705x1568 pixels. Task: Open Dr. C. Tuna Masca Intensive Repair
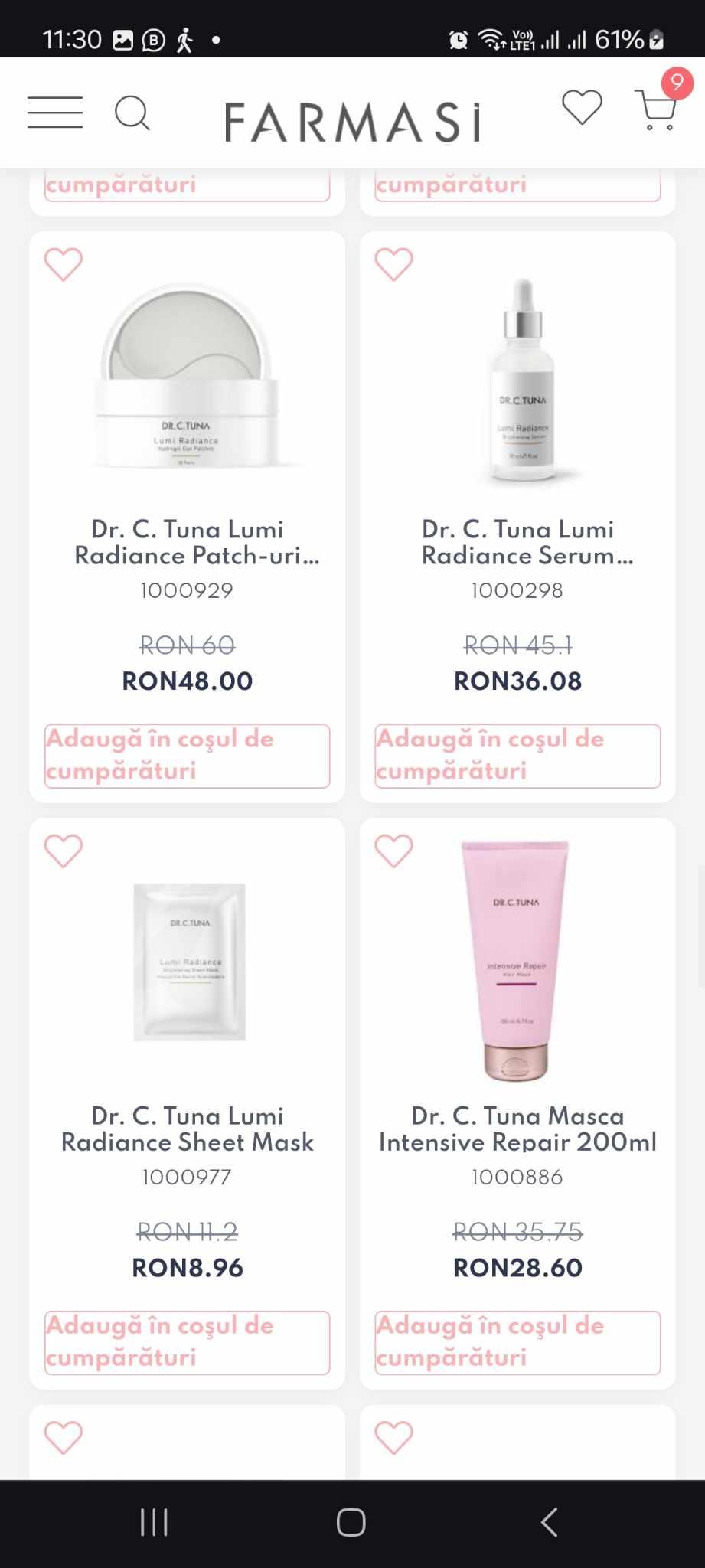[x=517, y=1129]
